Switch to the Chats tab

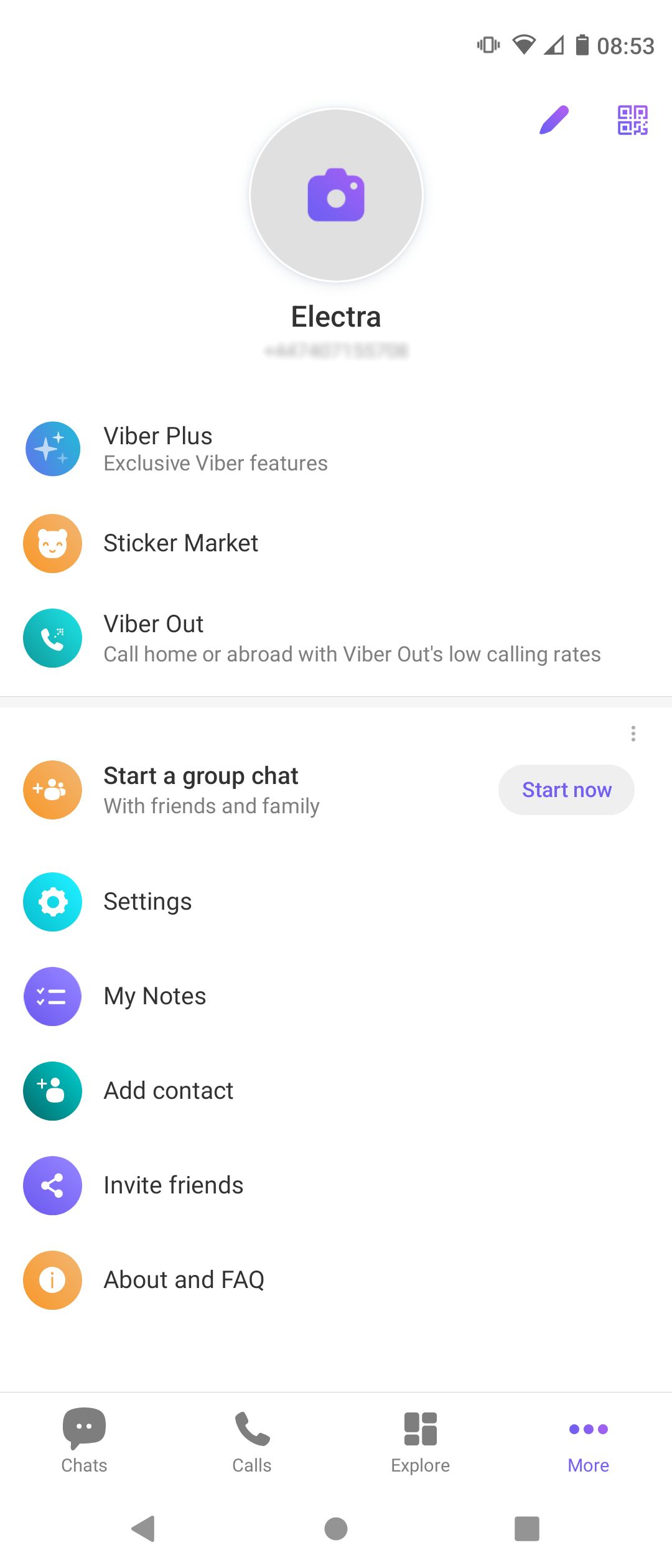click(x=84, y=1444)
